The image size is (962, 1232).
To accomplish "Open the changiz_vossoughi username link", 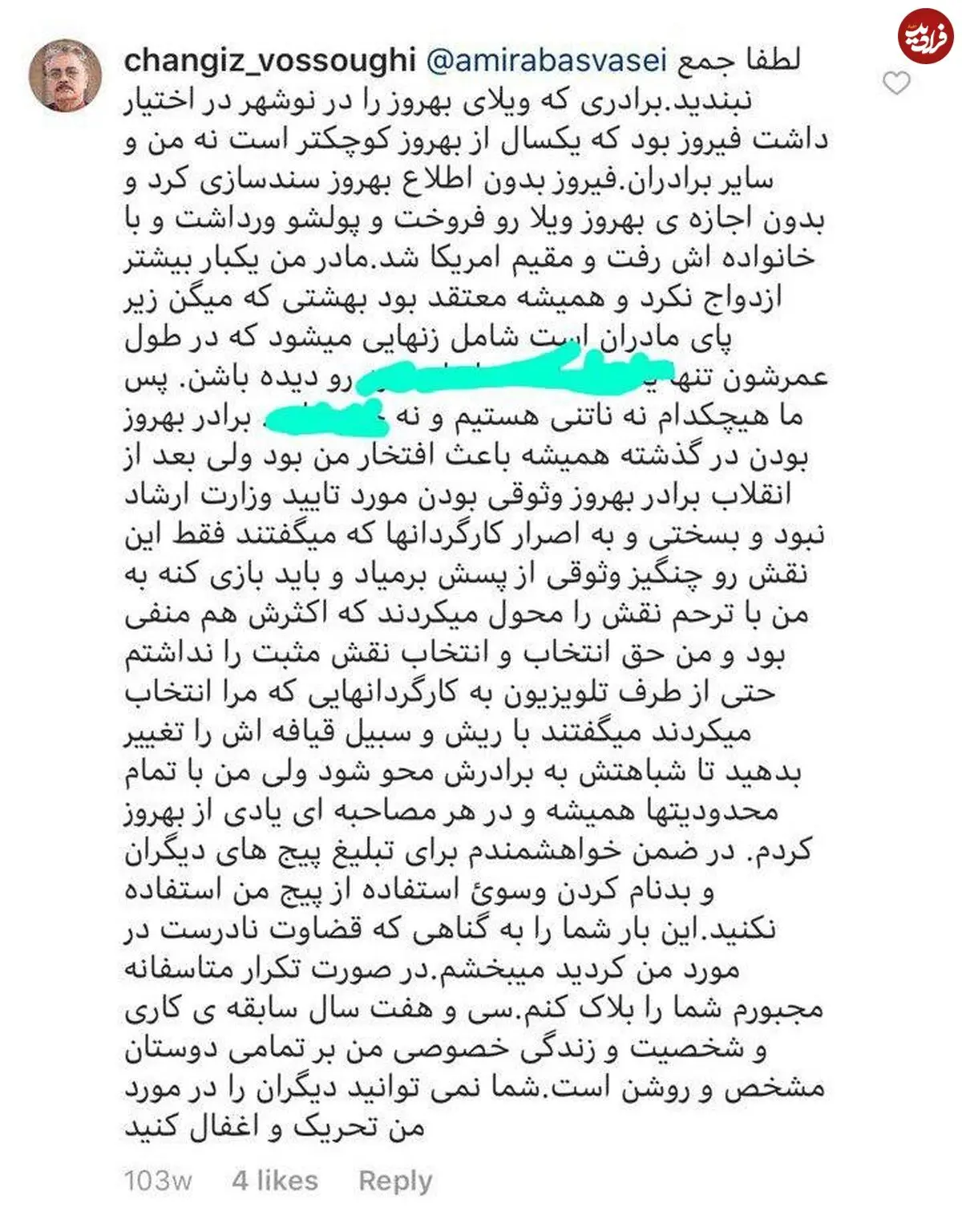I will (269, 62).
